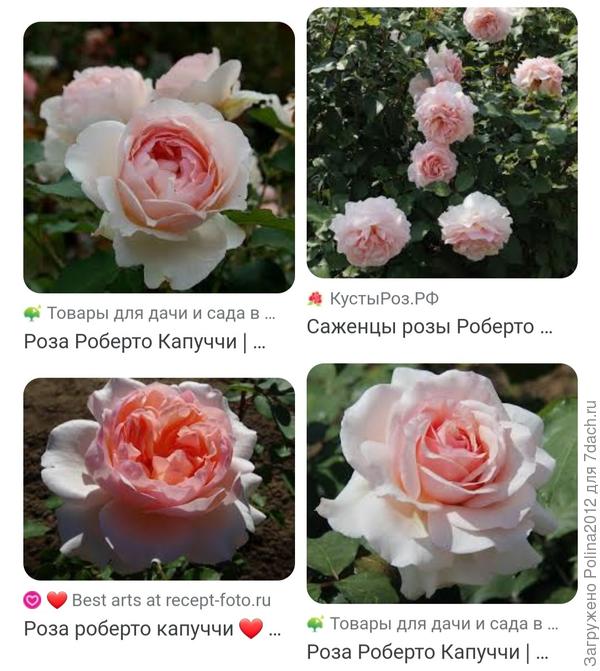Image resolution: width=600 pixels, height=671 pixels.
Task: Open the КустыРоз.РФ rose bush image result
Action: click(441, 142)
